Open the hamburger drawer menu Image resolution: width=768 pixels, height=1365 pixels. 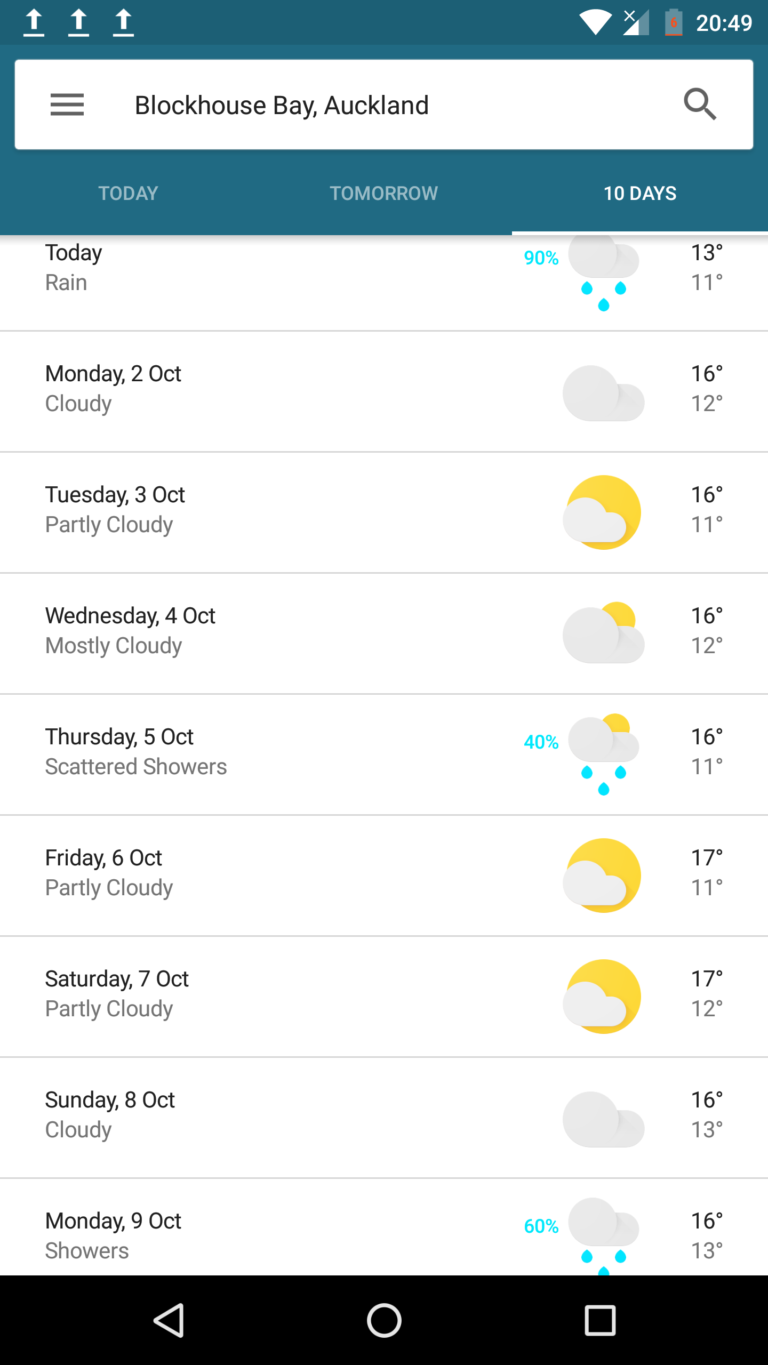[x=67, y=105]
